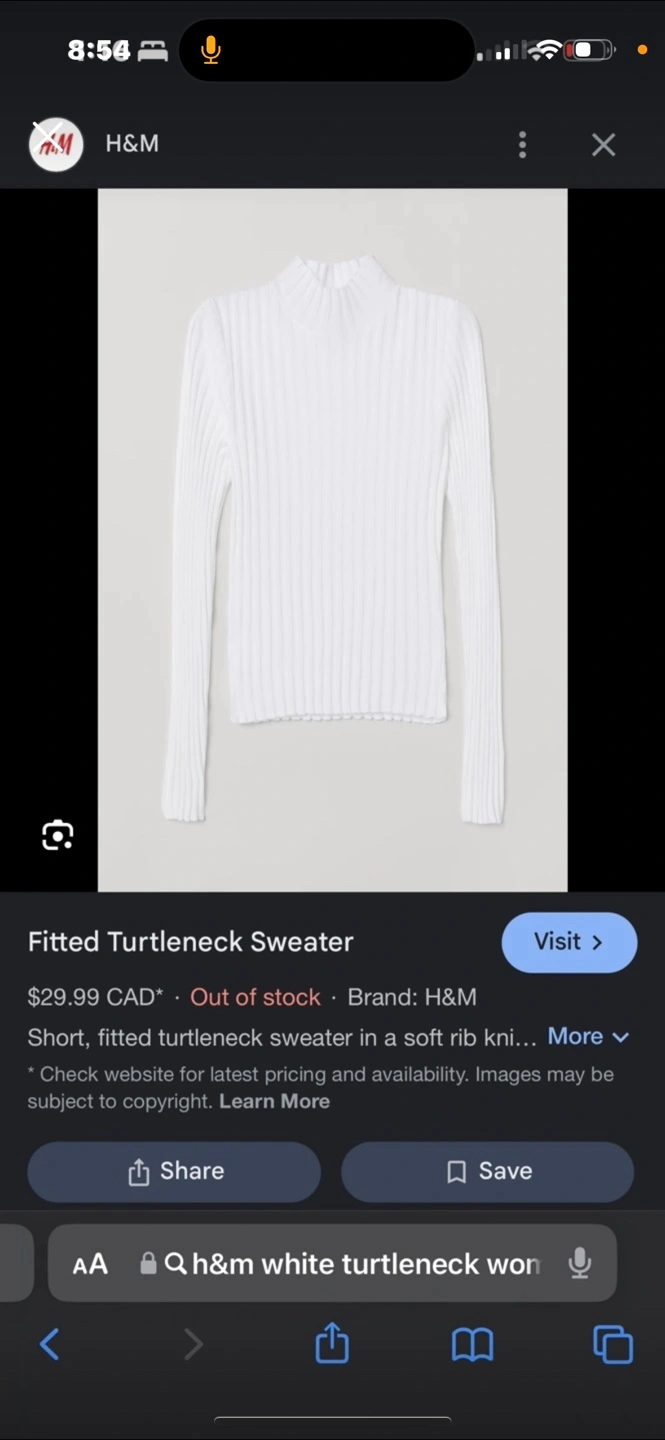
Task: Show all open Safari tabs
Action: click(612, 1344)
